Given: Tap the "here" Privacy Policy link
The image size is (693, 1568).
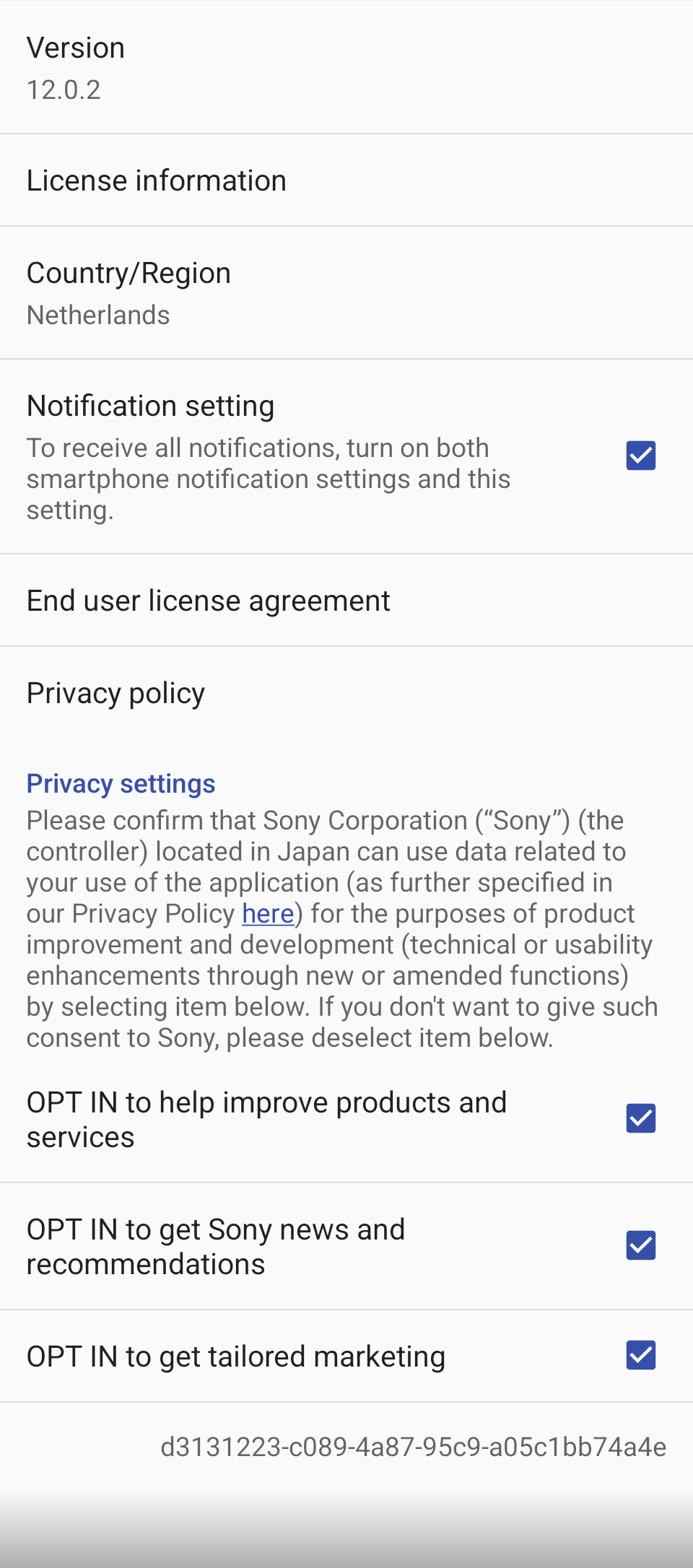Looking at the screenshot, I should coord(268,914).
